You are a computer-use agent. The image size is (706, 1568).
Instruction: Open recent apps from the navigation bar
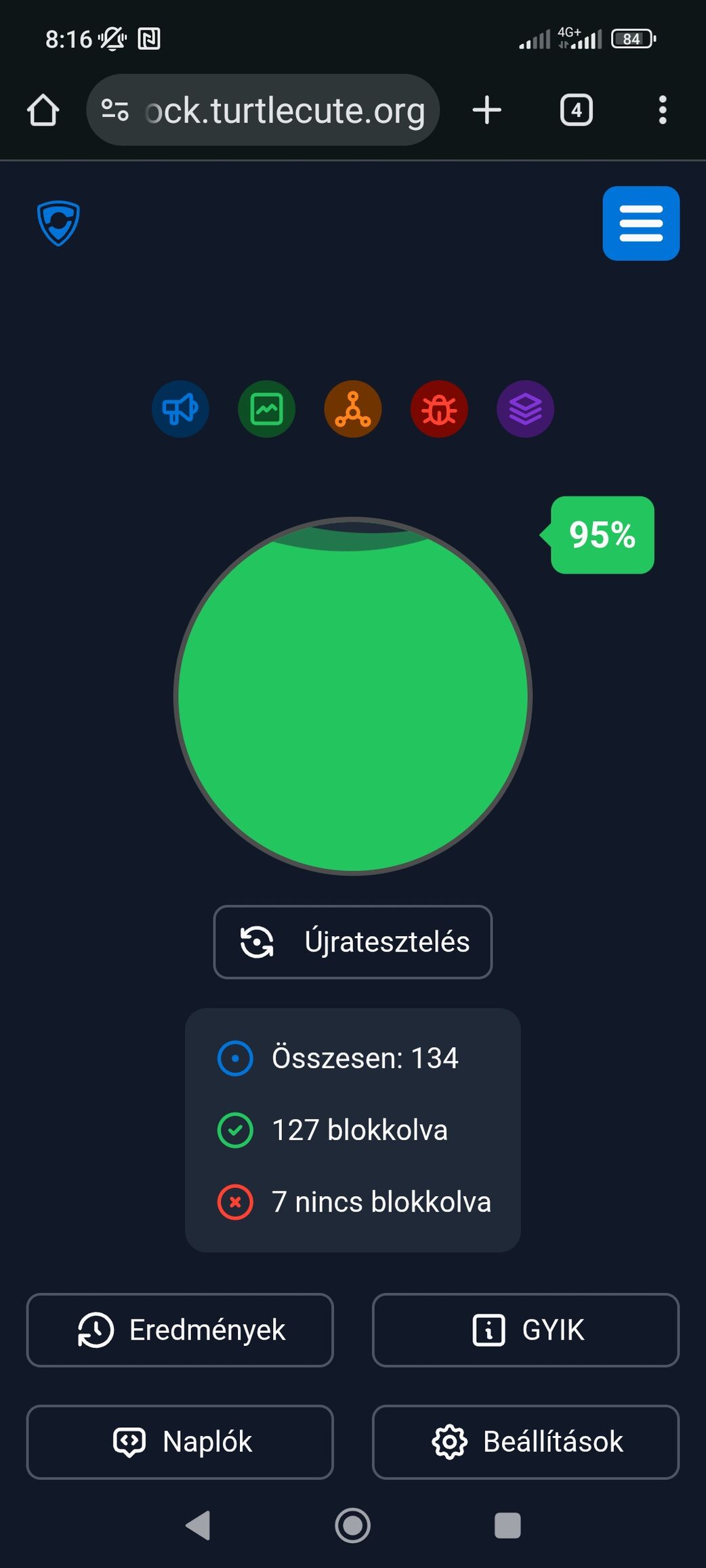click(507, 1525)
